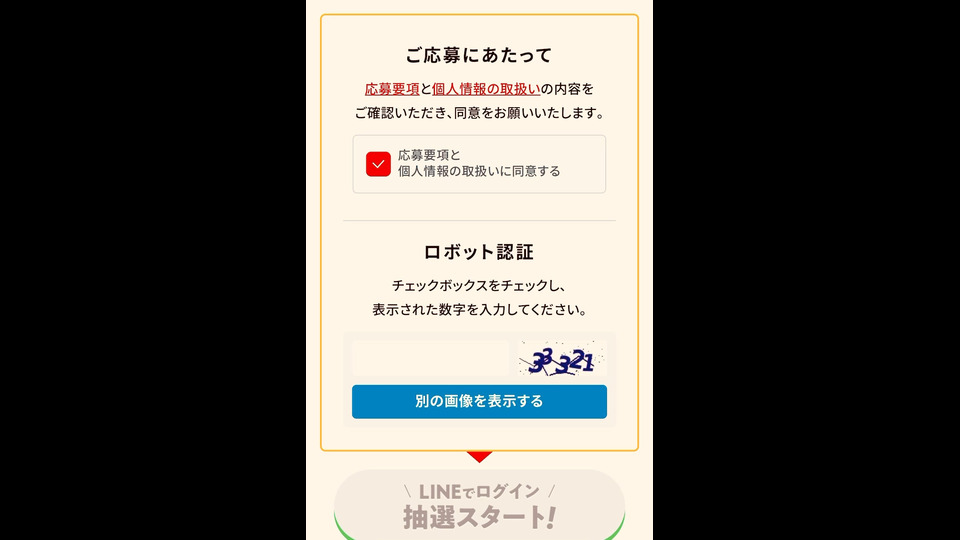Open the 個人情報の取扱い link
The image size is (960, 540).
(485, 89)
